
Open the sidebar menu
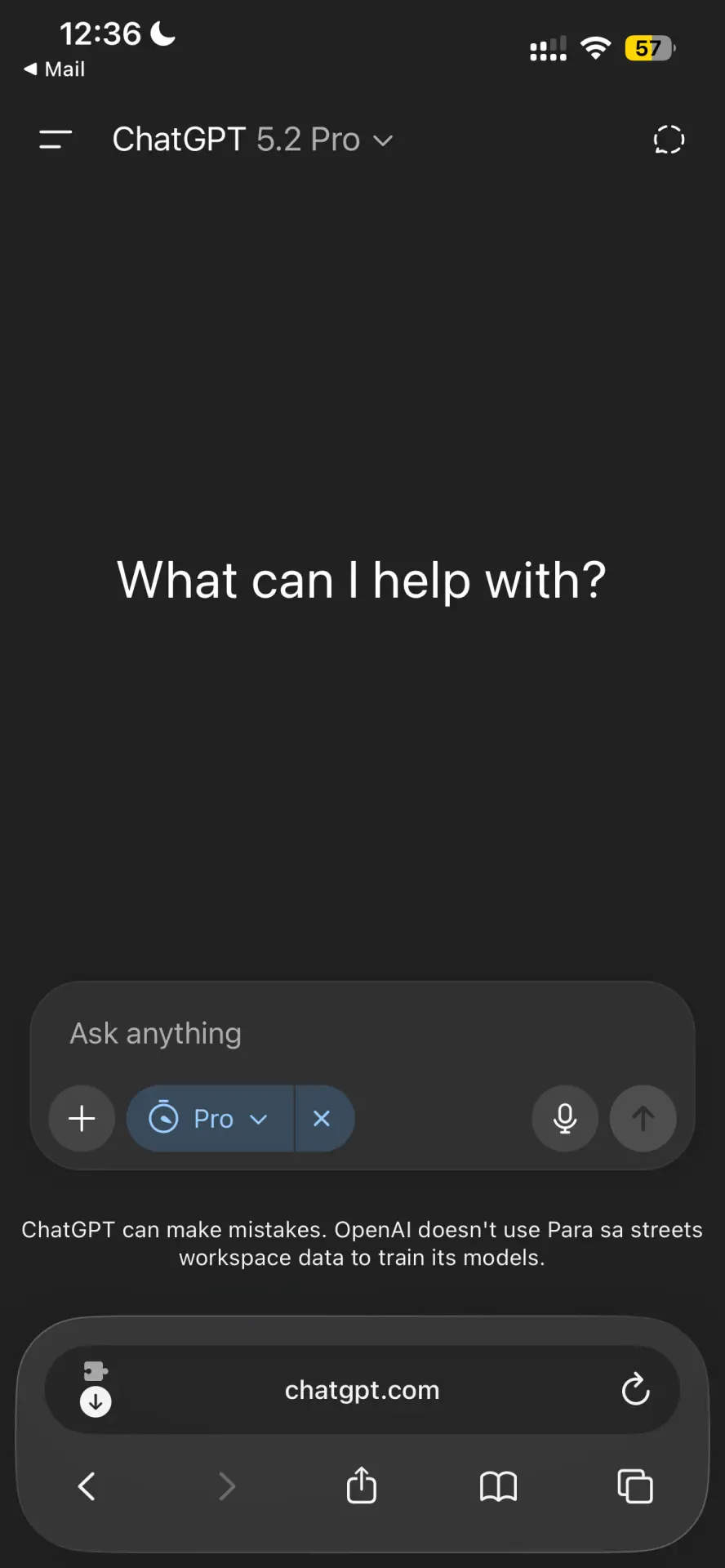[56, 140]
